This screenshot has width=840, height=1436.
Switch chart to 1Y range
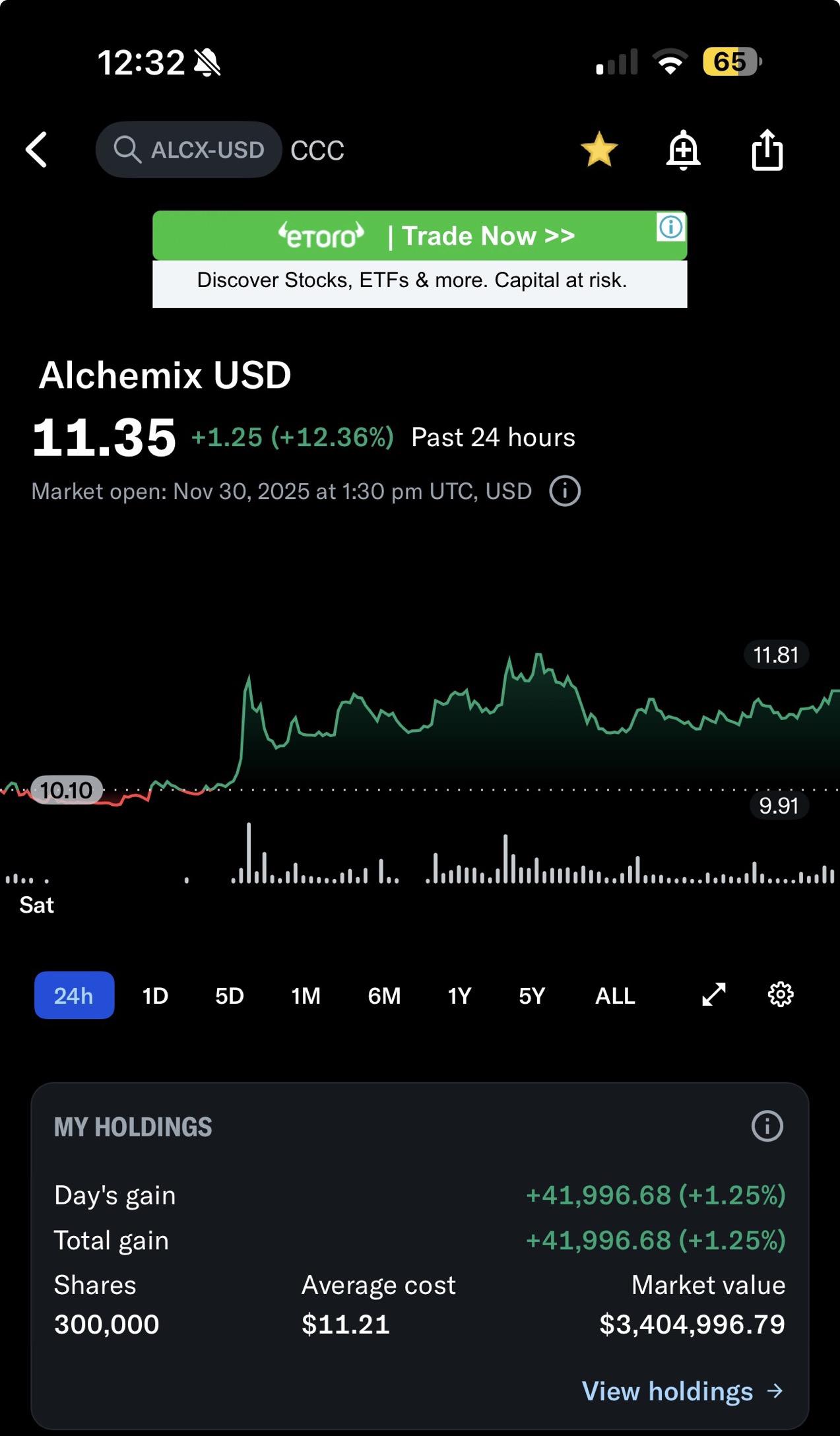click(459, 995)
